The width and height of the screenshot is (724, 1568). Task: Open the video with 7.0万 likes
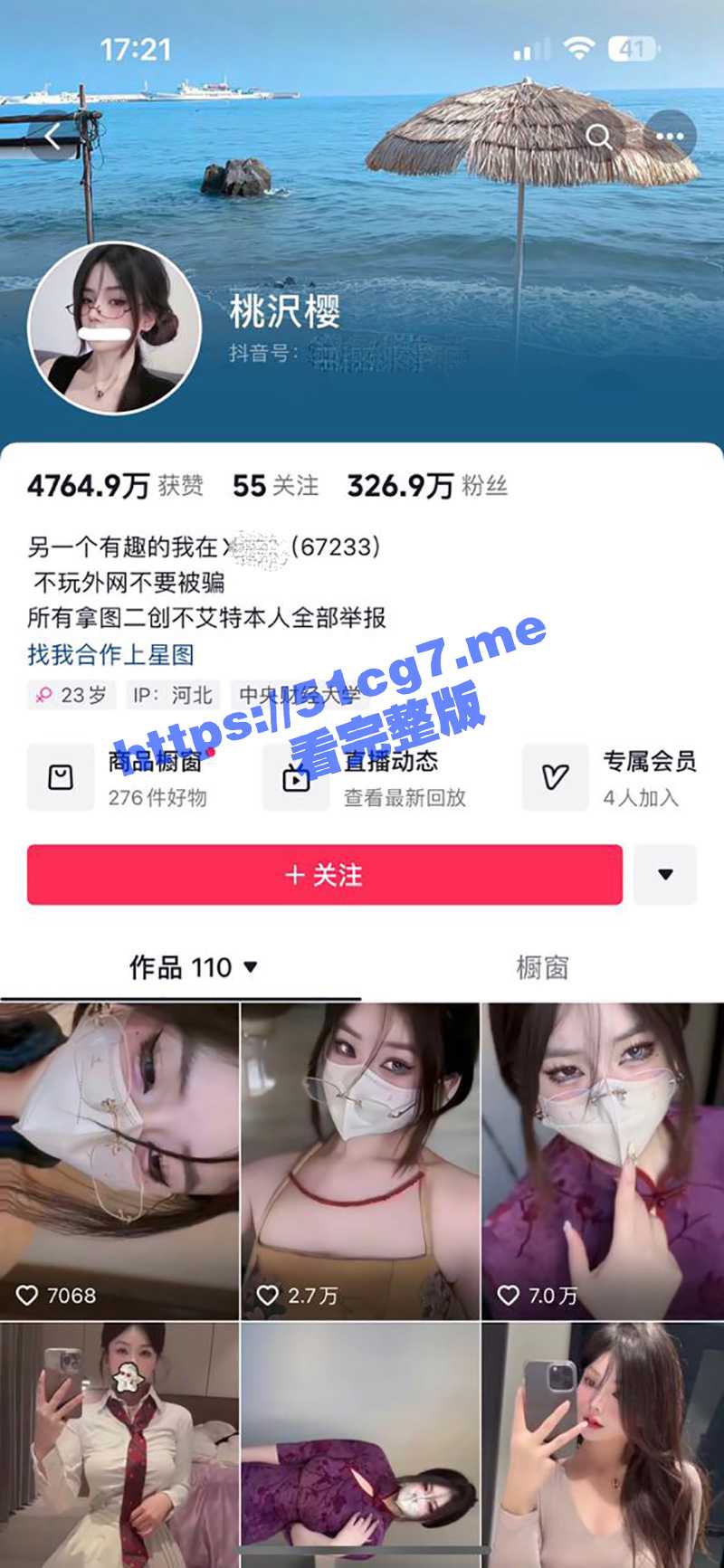point(603,1160)
